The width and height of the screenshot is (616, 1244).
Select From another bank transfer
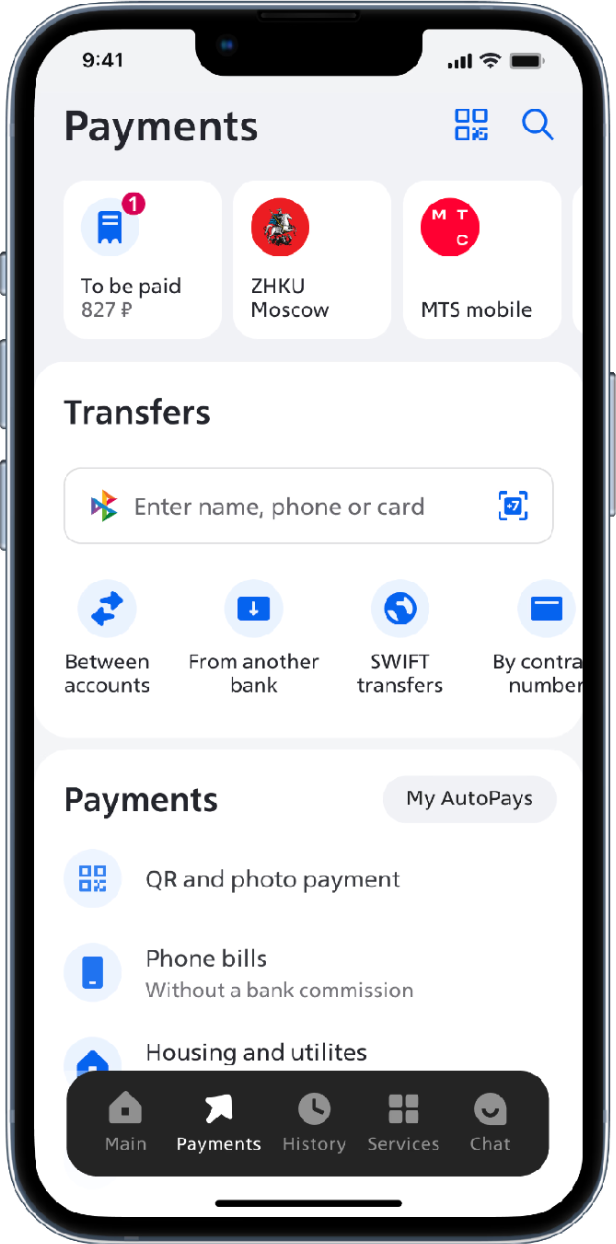tap(253, 640)
